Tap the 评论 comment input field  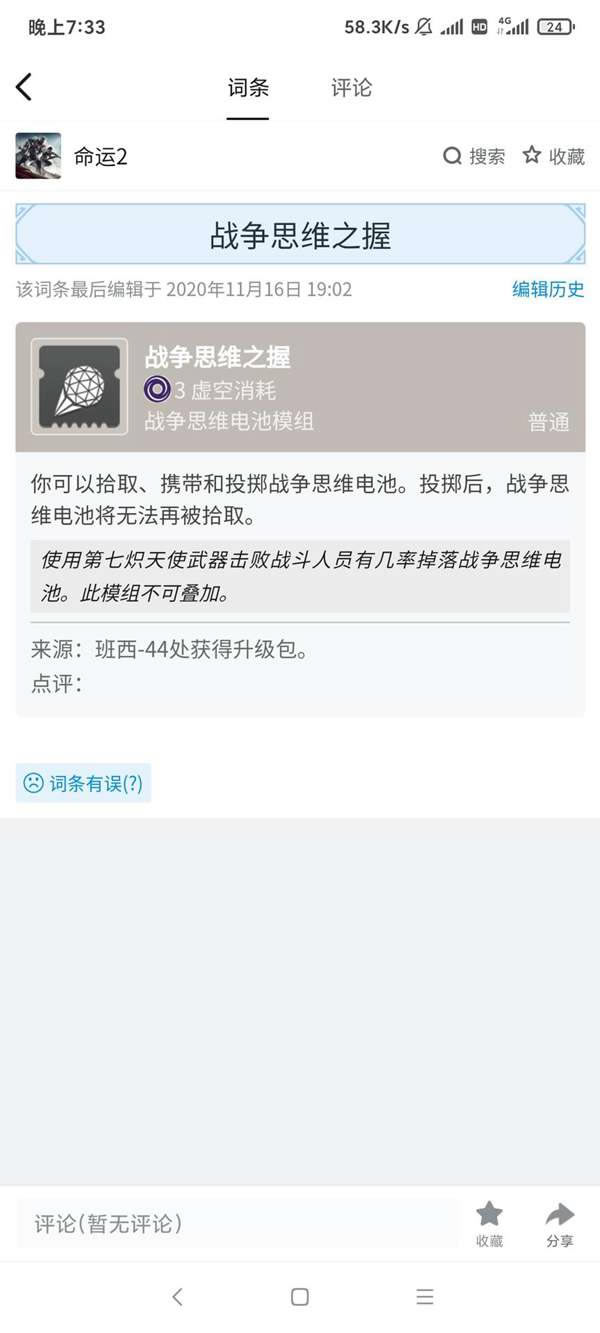238,1223
